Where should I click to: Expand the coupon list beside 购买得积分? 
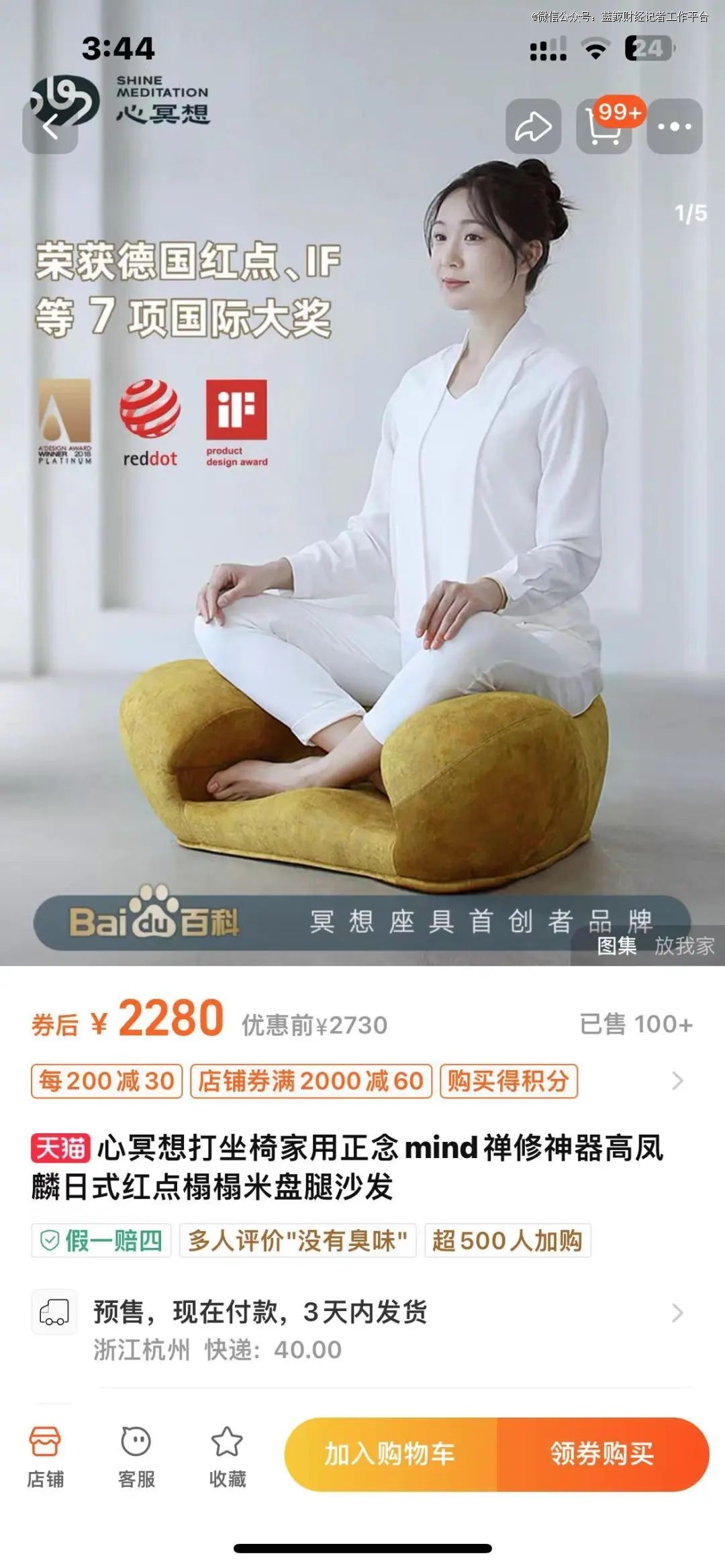pos(677,1081)
